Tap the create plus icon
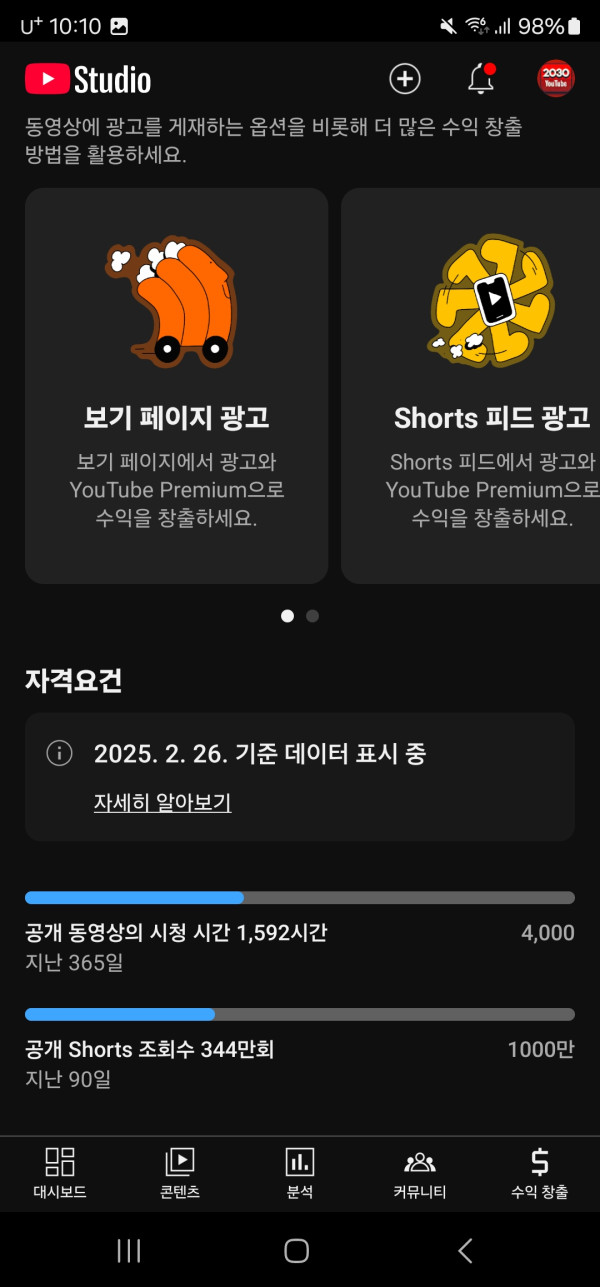This screenshot has height=1287, width=600. pos(405,79)
